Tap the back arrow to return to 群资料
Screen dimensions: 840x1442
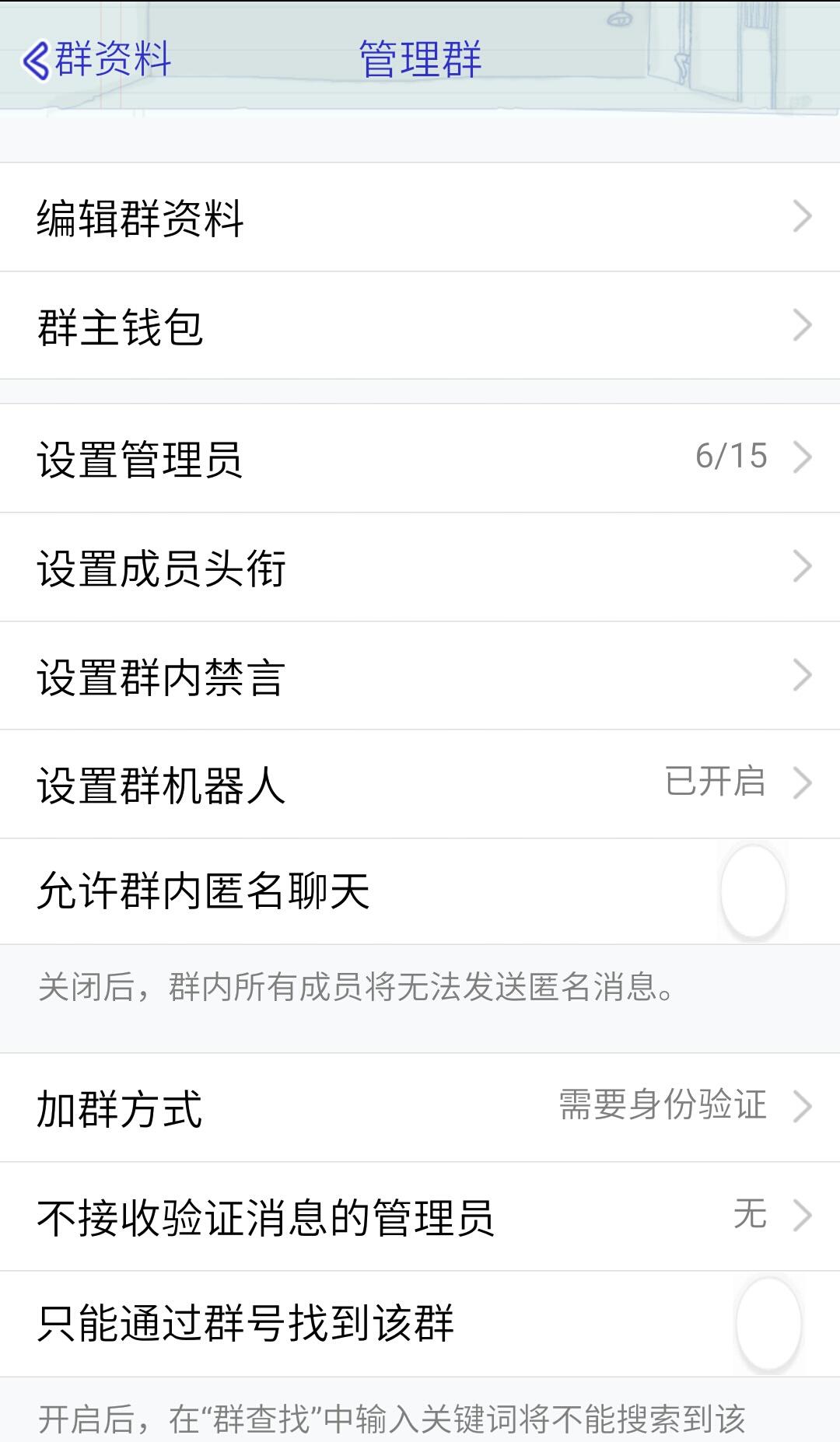[37, 59]
